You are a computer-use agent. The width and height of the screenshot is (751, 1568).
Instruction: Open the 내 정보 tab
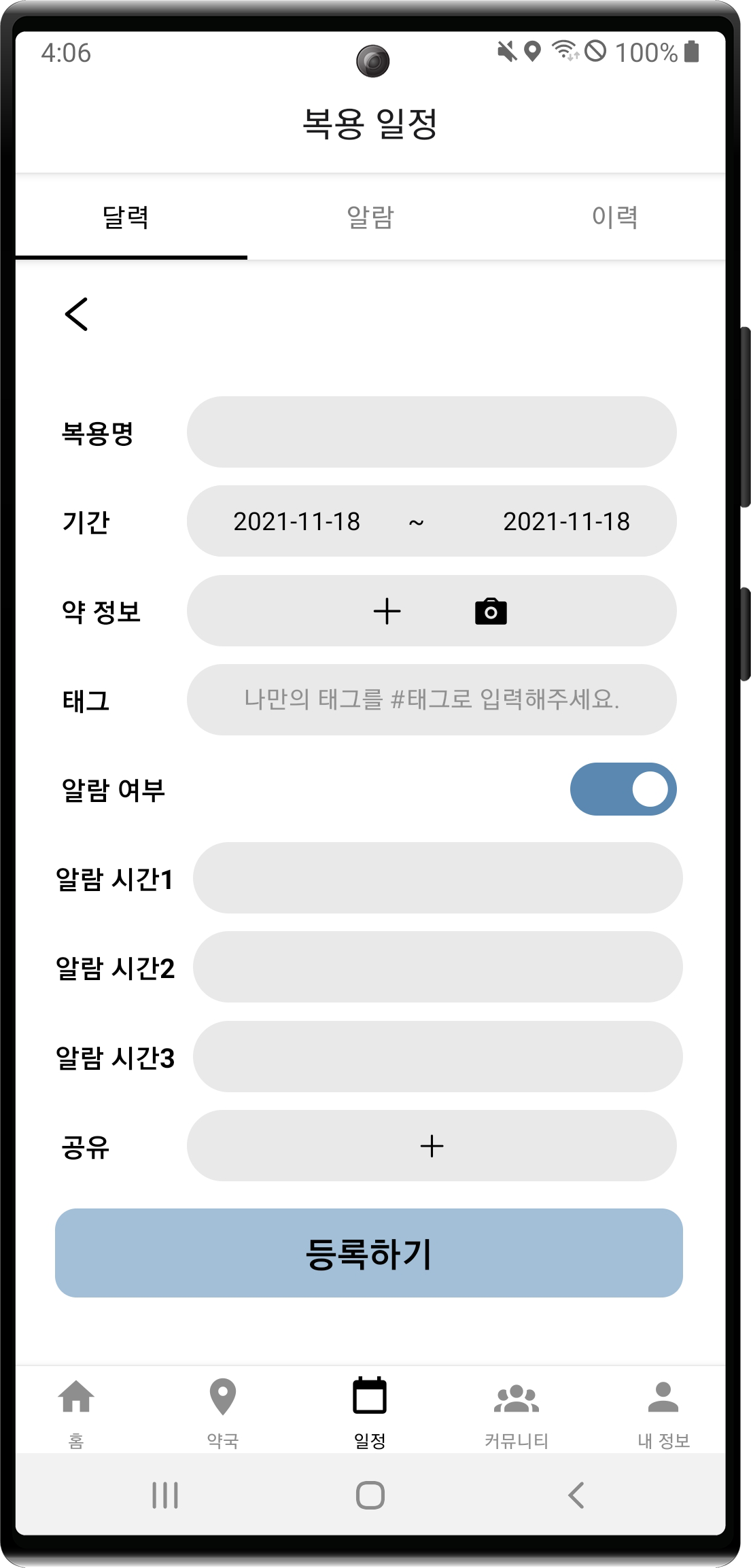(663, 1411)
